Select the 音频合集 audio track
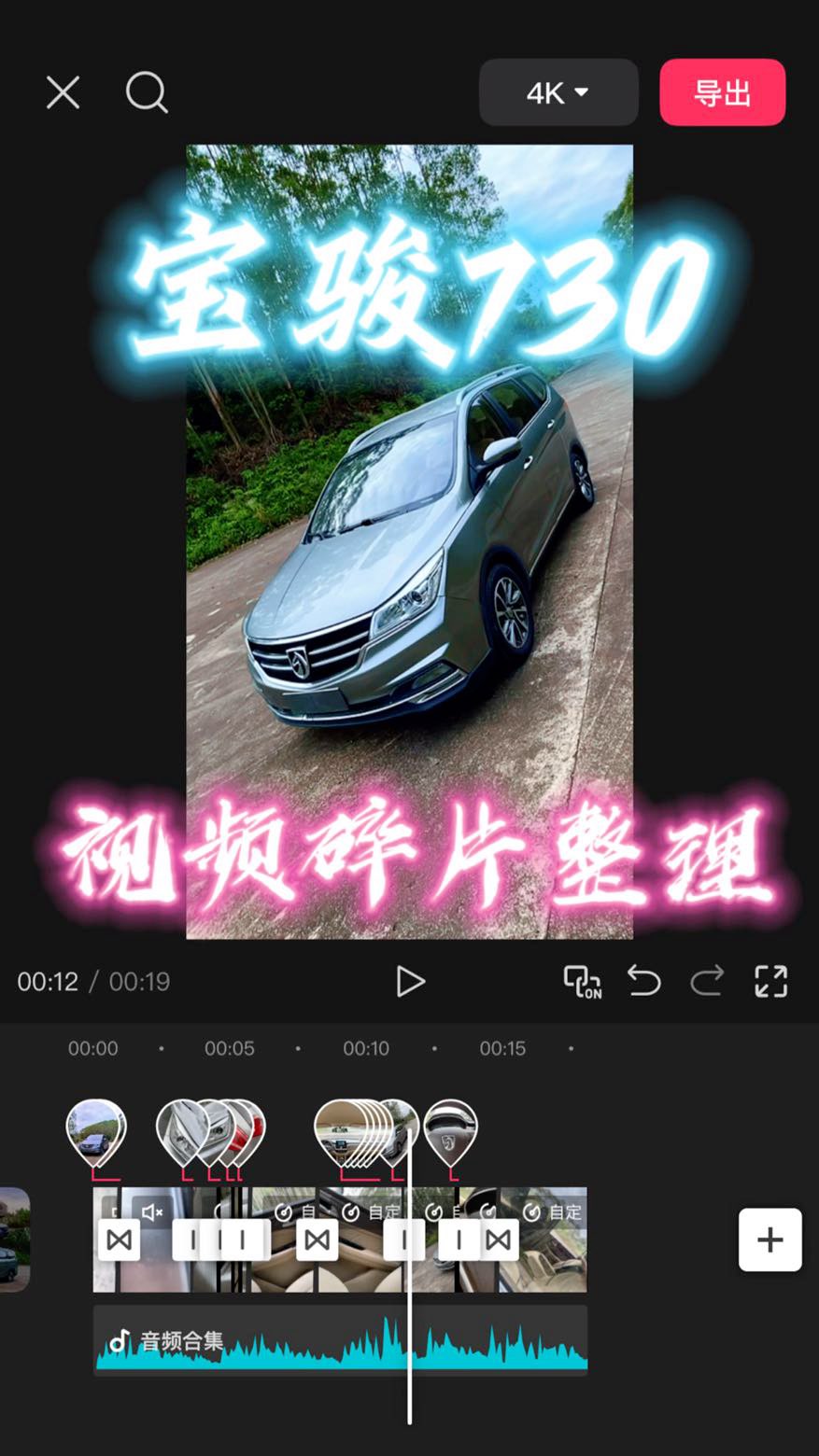The width and height of the screenshot is (819, 1456). click(340, 1341)
